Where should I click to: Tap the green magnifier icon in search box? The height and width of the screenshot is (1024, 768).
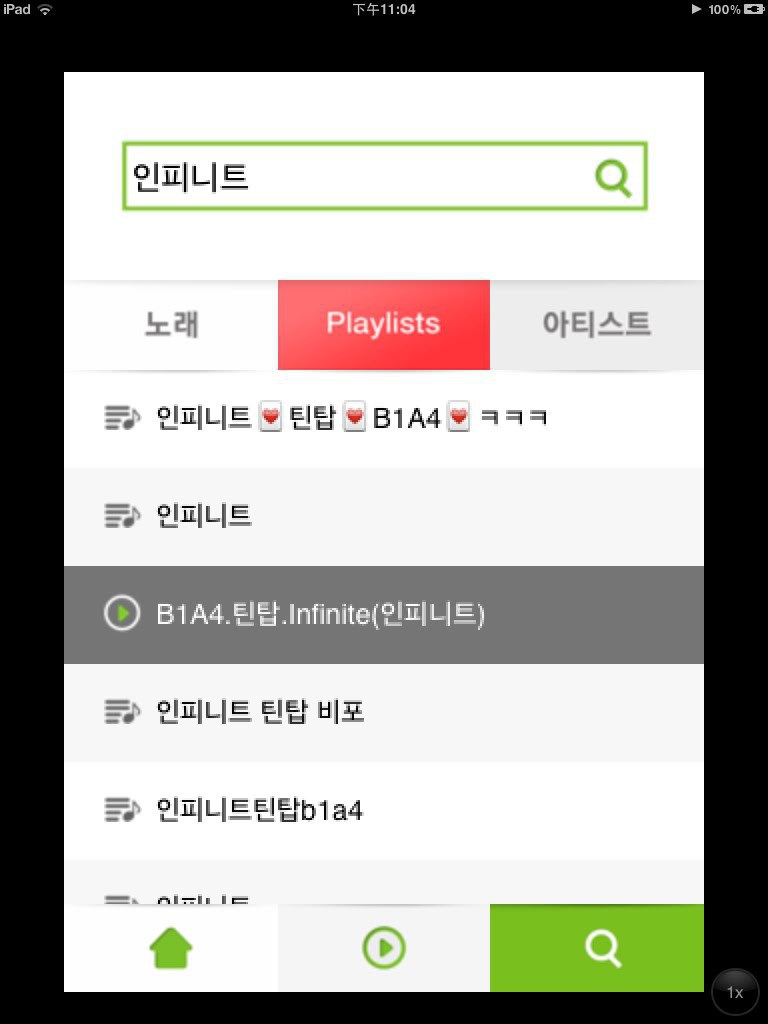click(613, 177)
